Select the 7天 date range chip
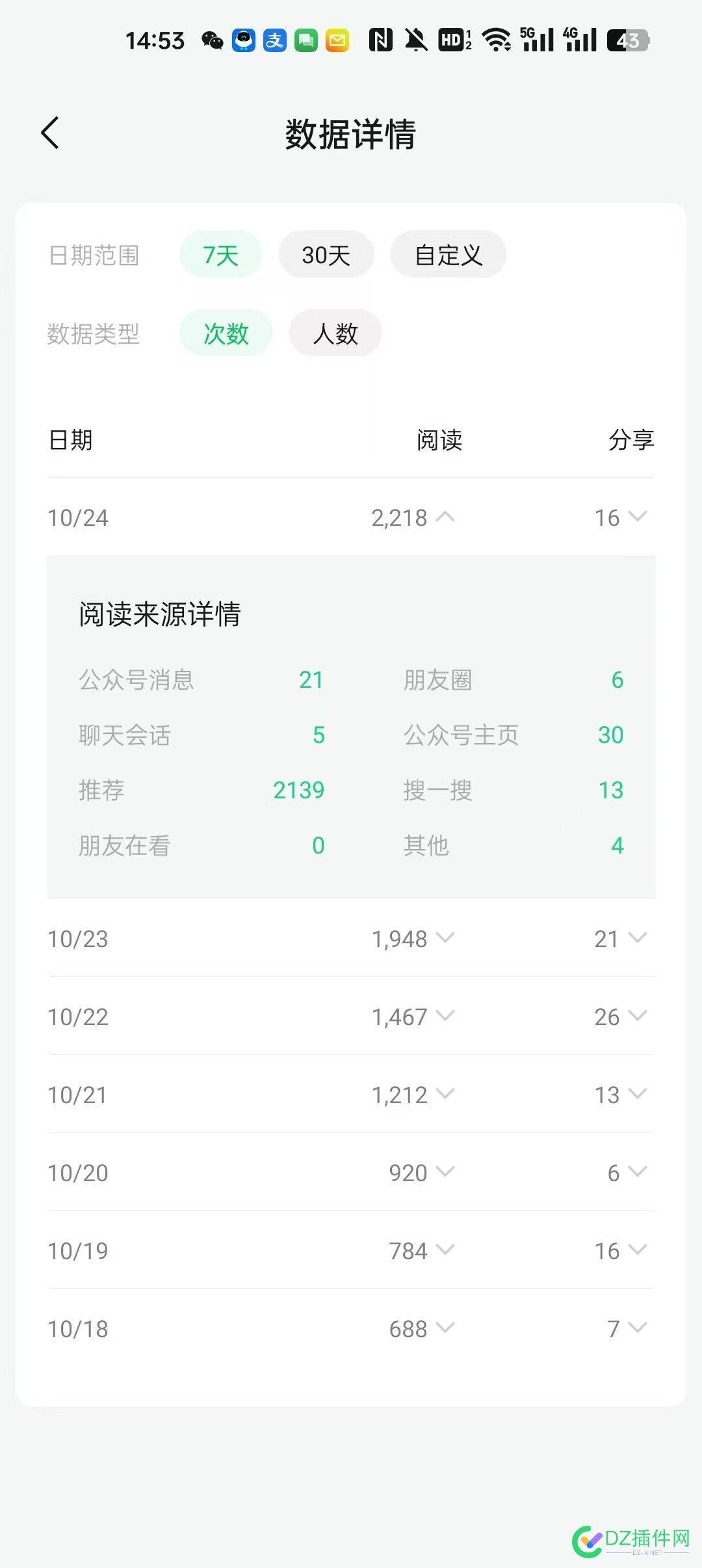 [x=221, y=255]
